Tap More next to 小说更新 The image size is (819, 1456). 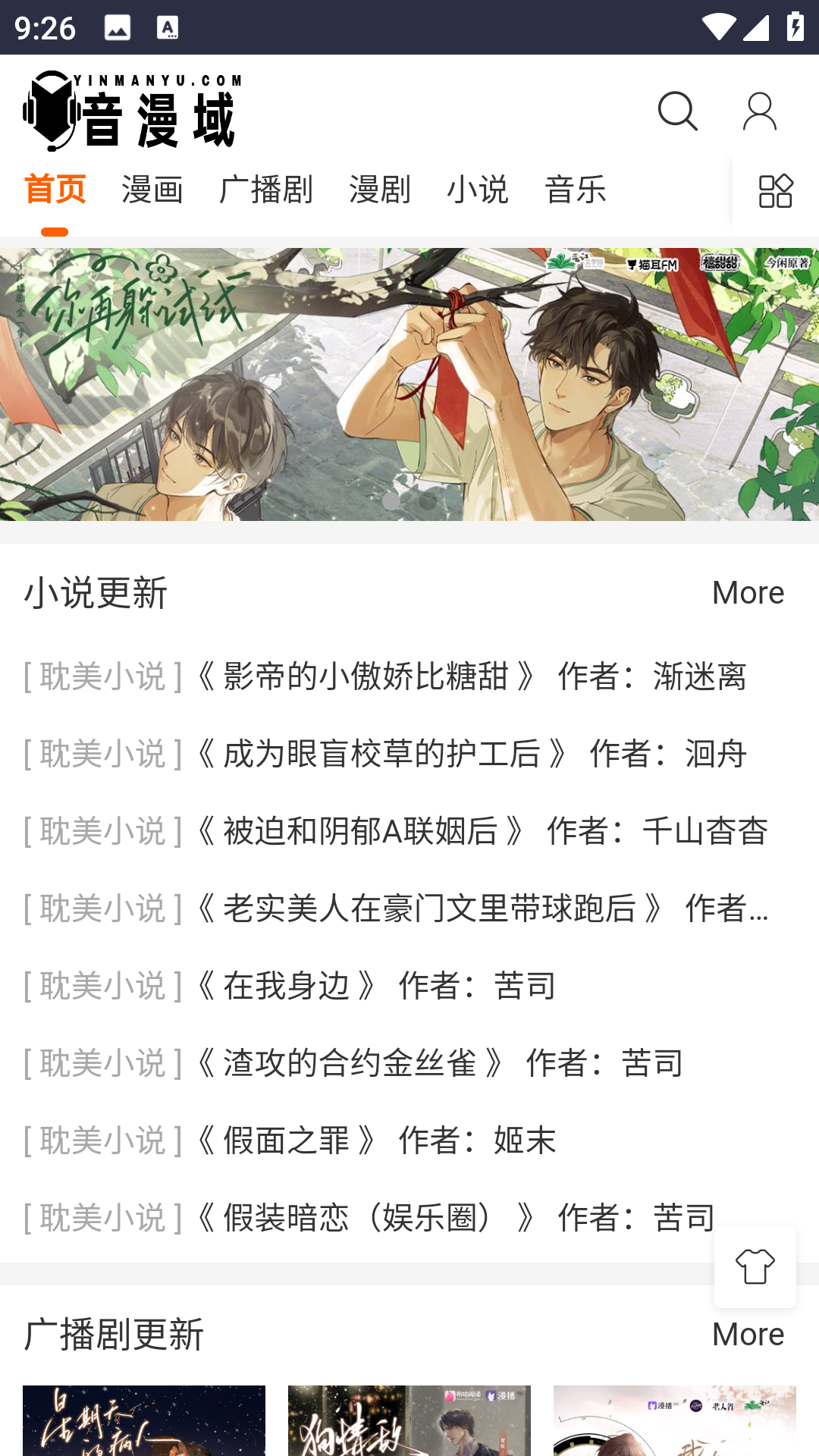(748, 592)
